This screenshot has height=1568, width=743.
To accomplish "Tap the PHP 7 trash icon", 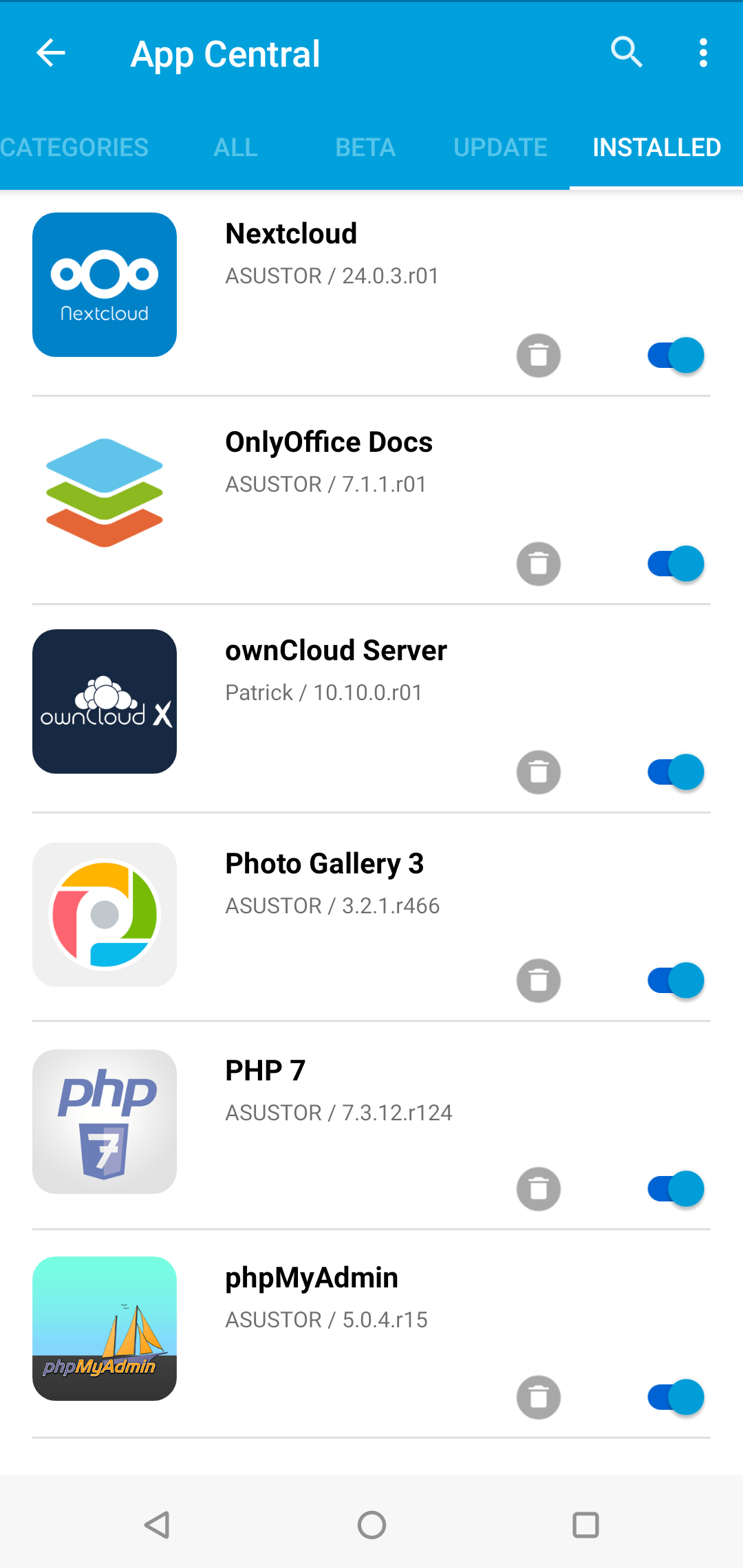I will click(x=539, y=1189).
